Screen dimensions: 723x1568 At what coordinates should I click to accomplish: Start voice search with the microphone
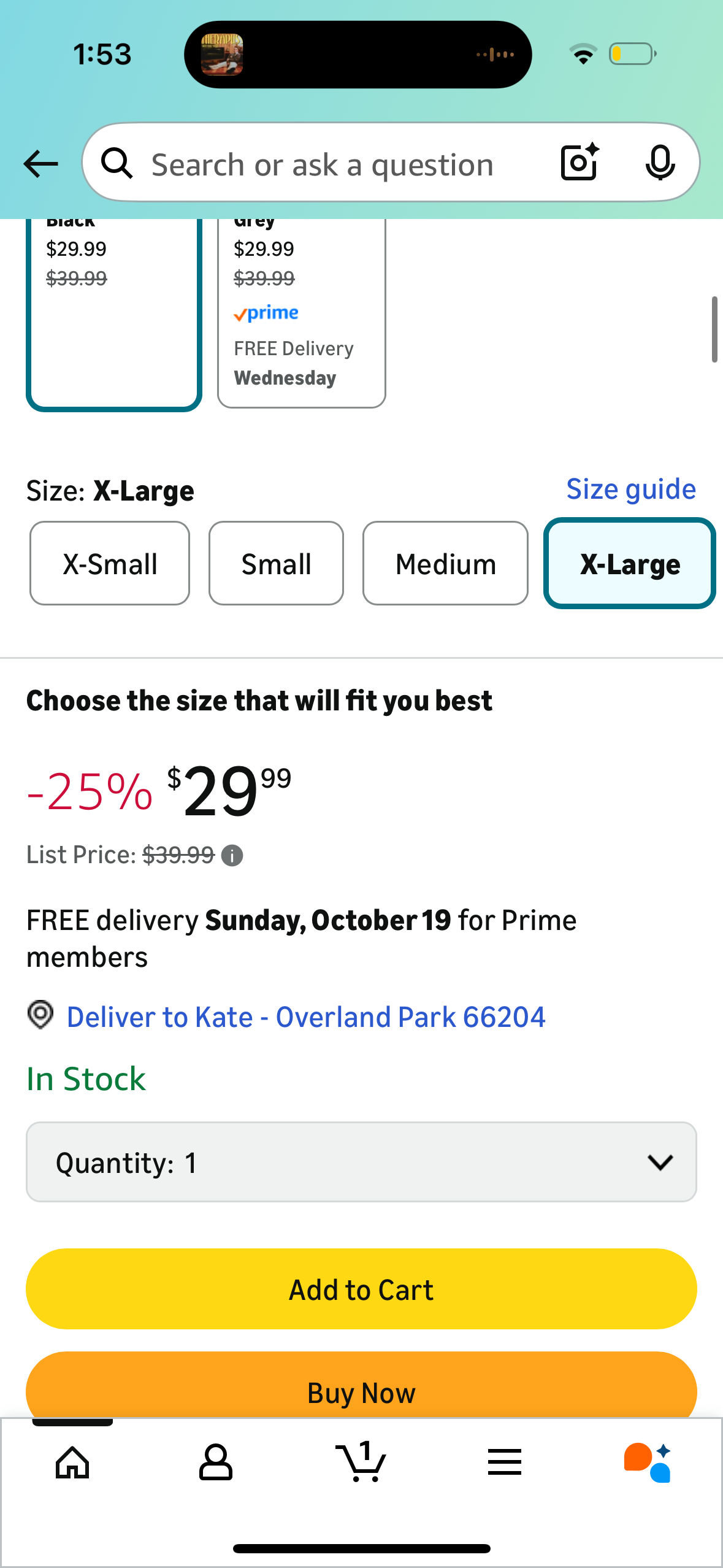(660, 163)
